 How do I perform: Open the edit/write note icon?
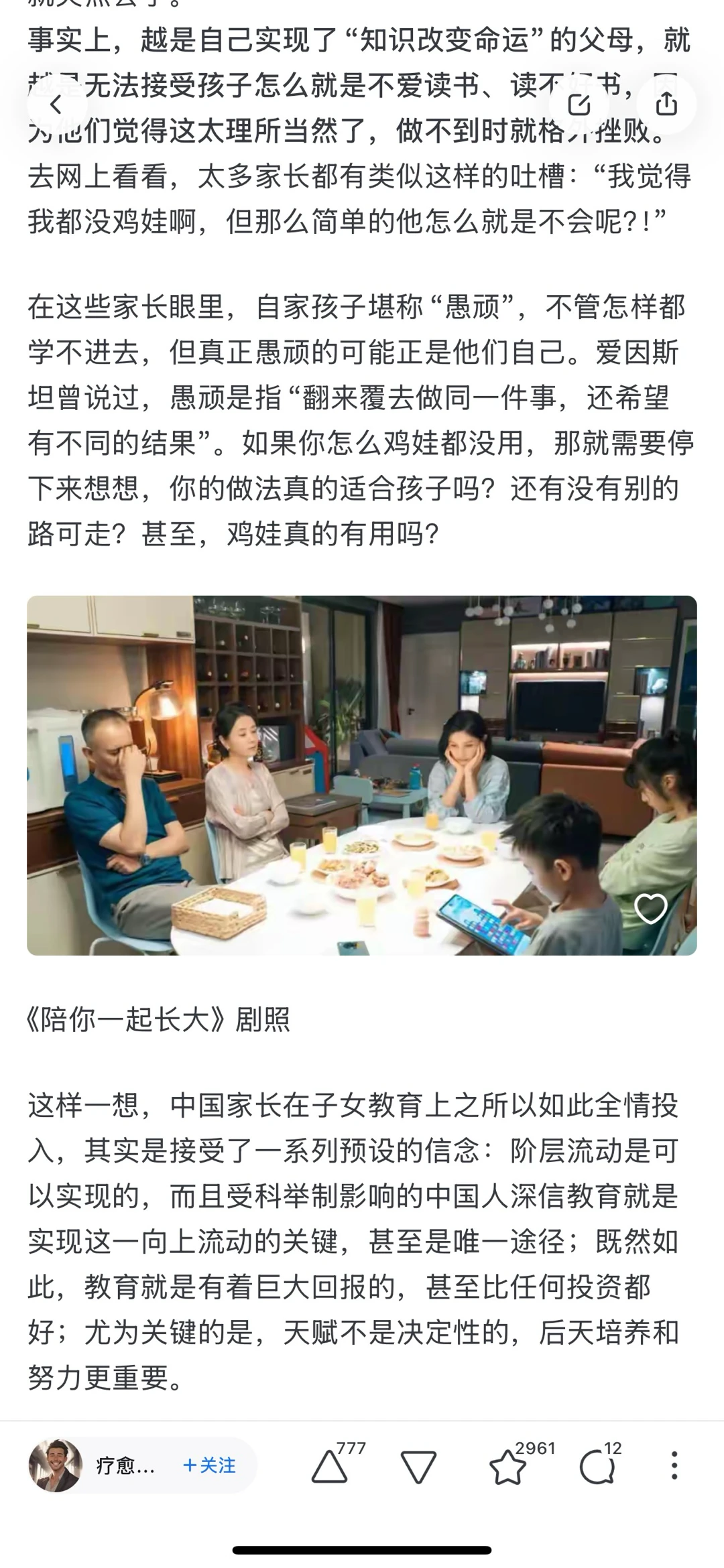pyautogui.click(x=579, y=105)
